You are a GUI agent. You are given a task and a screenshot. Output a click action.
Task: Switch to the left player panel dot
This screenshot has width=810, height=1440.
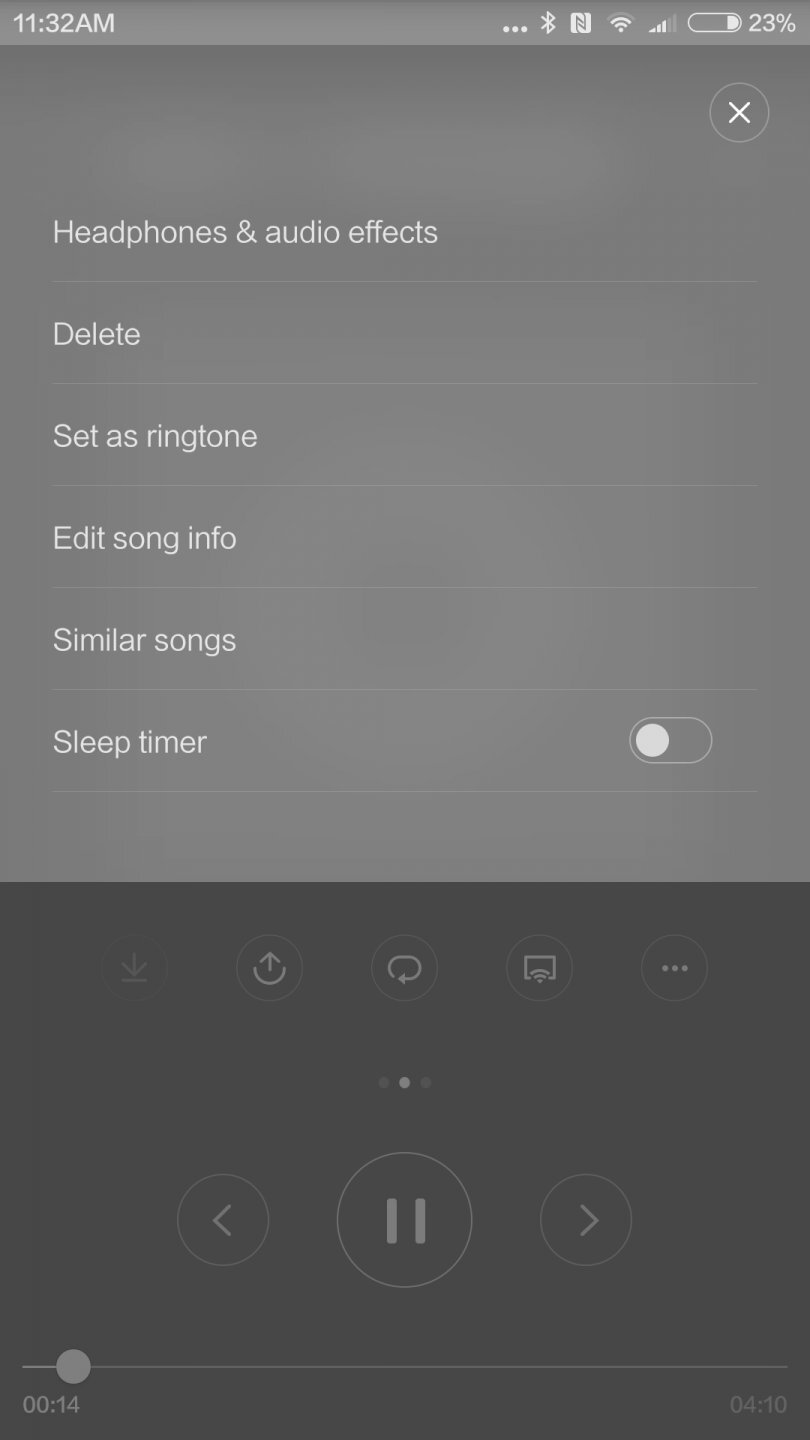[x=383, y=1082]
